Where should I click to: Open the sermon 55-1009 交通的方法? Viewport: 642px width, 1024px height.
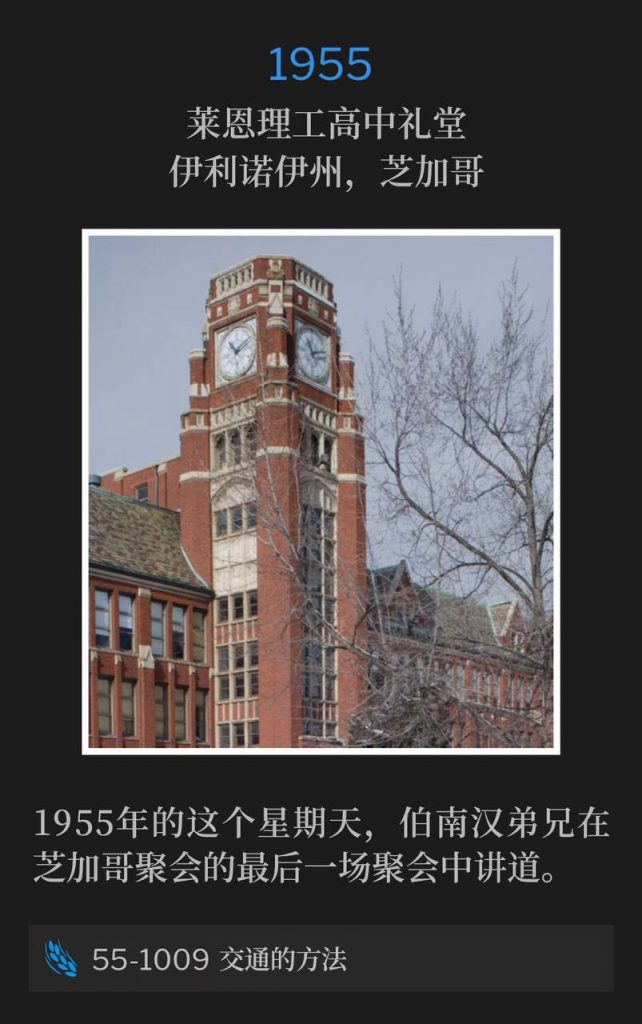pyautogui.click(x=320, y=959)
